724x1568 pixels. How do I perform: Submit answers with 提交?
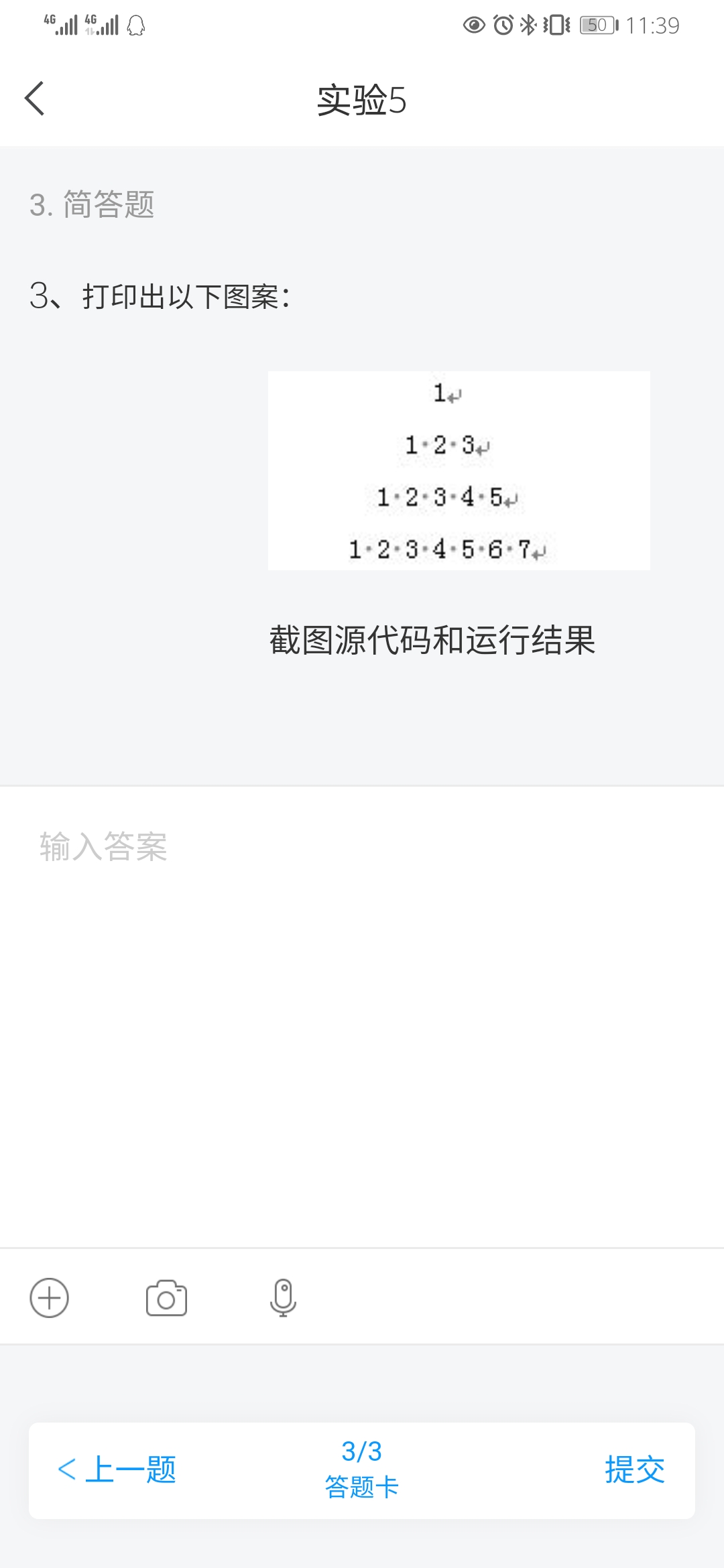[x=634, y=1470]
